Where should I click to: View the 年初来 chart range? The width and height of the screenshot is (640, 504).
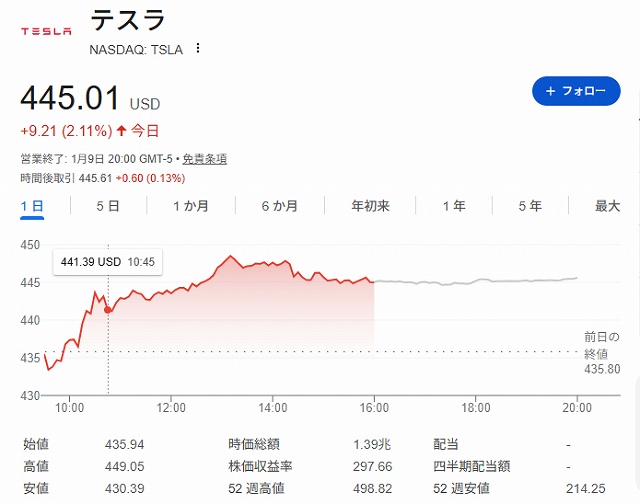(370, 206)
